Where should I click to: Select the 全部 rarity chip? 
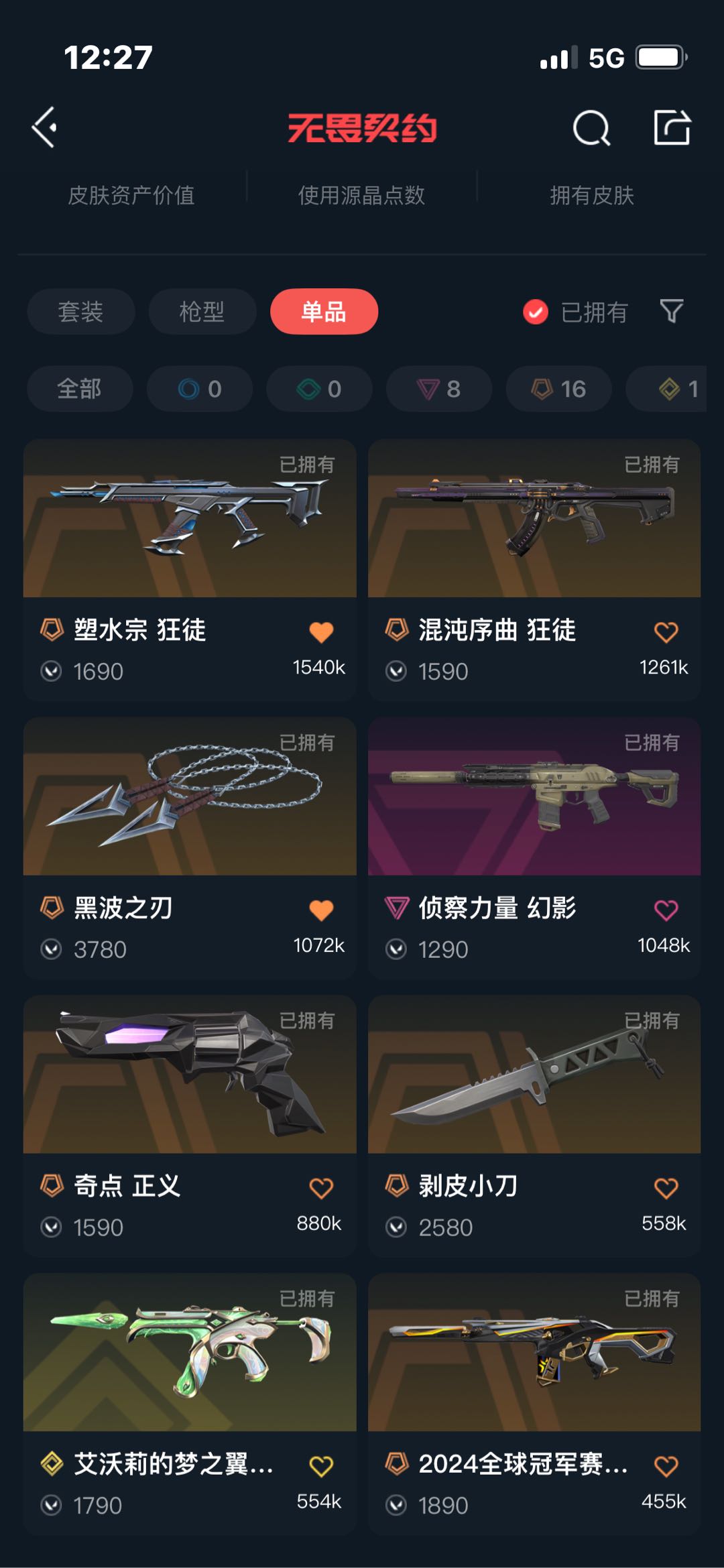(79, 389)
